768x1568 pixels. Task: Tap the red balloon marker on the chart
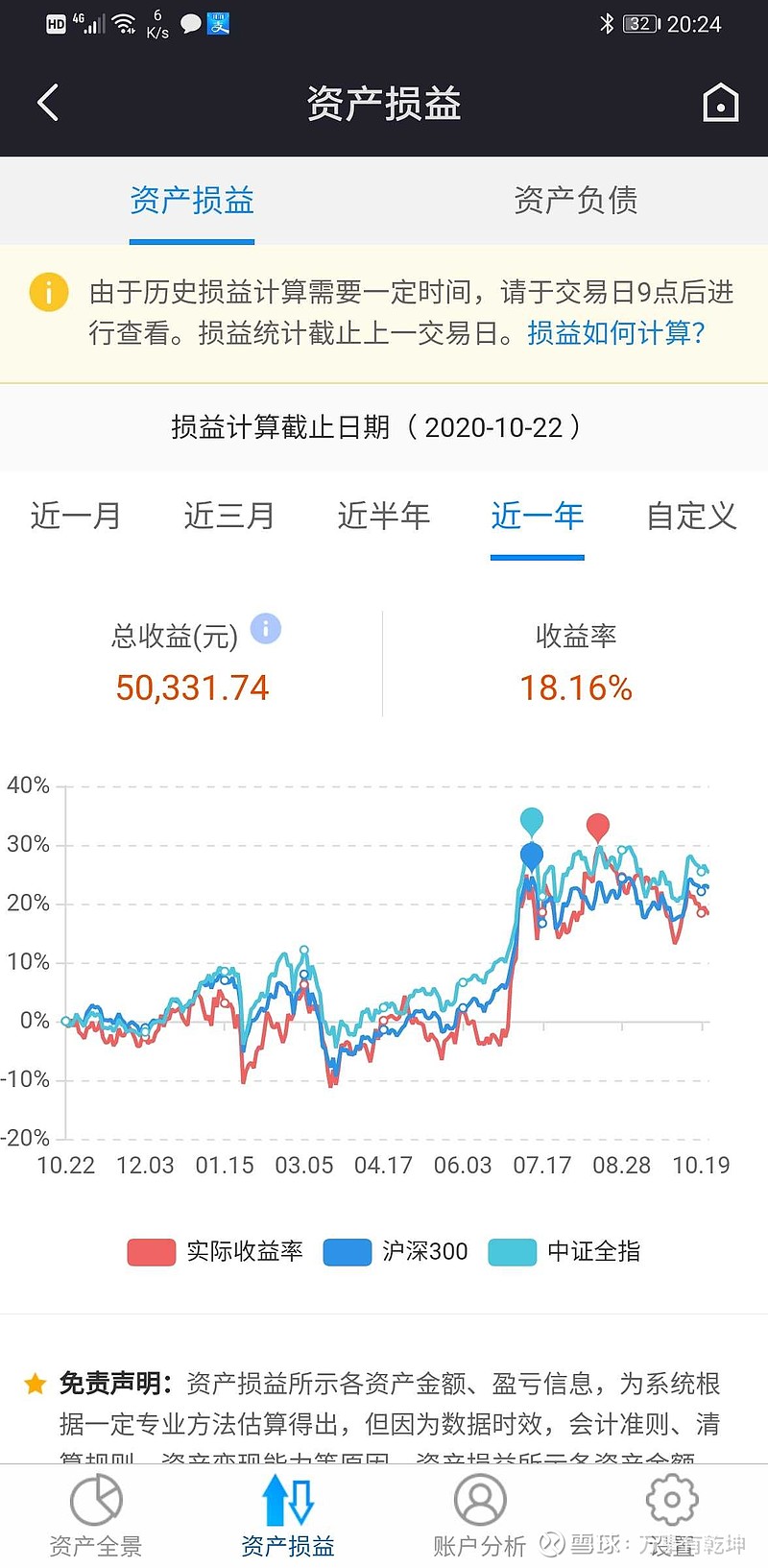pos(597,827)
